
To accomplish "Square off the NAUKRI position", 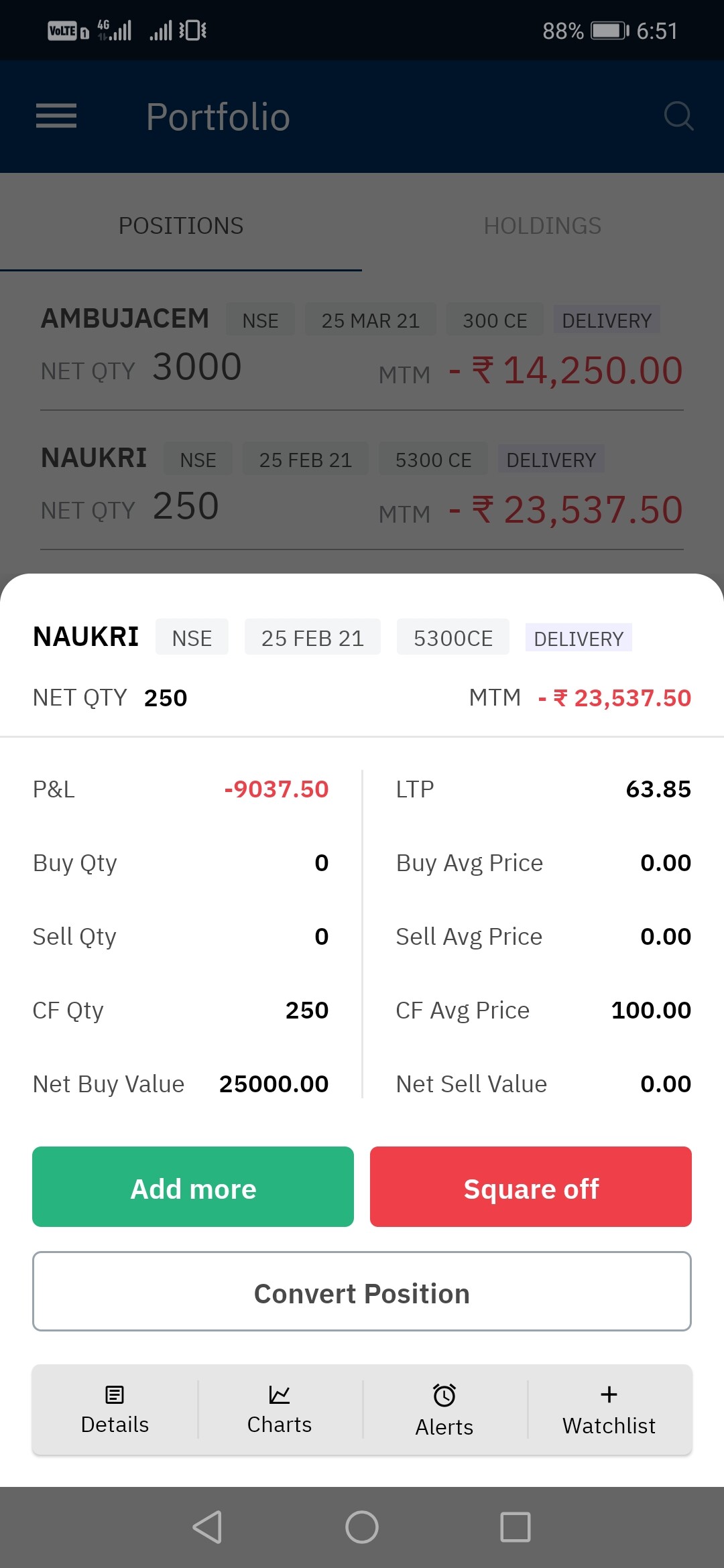I will point(531,1187).
